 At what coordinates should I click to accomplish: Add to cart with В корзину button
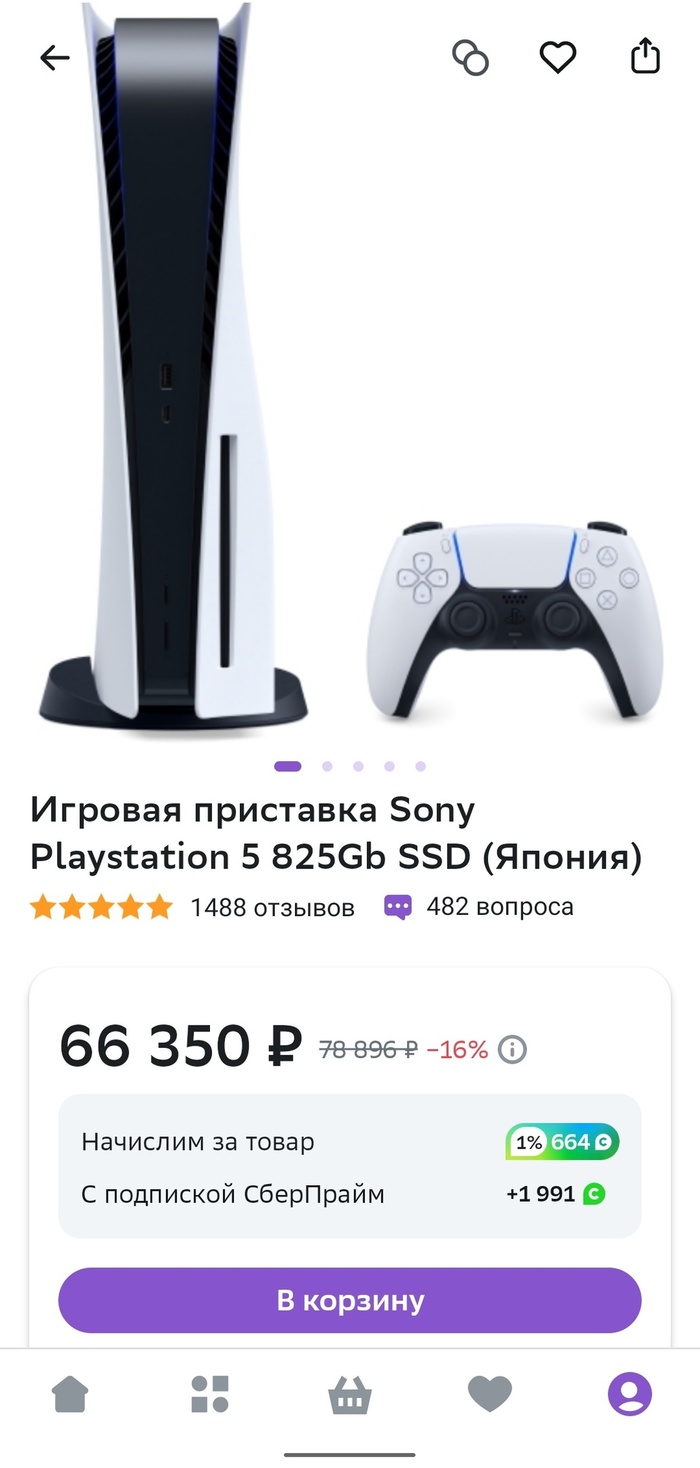(350, 1301)
